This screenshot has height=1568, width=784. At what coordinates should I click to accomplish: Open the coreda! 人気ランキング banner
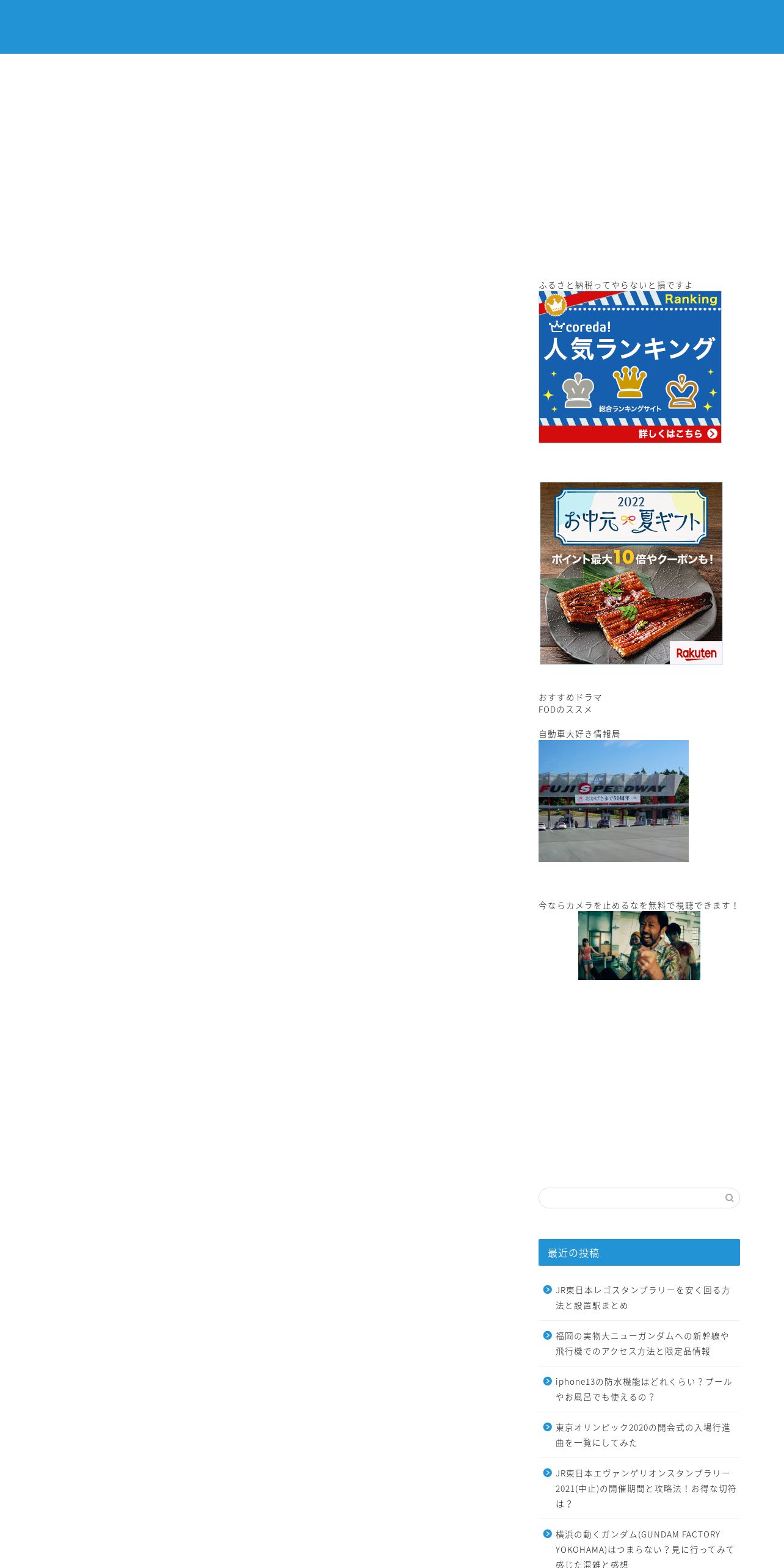[630, 367]
